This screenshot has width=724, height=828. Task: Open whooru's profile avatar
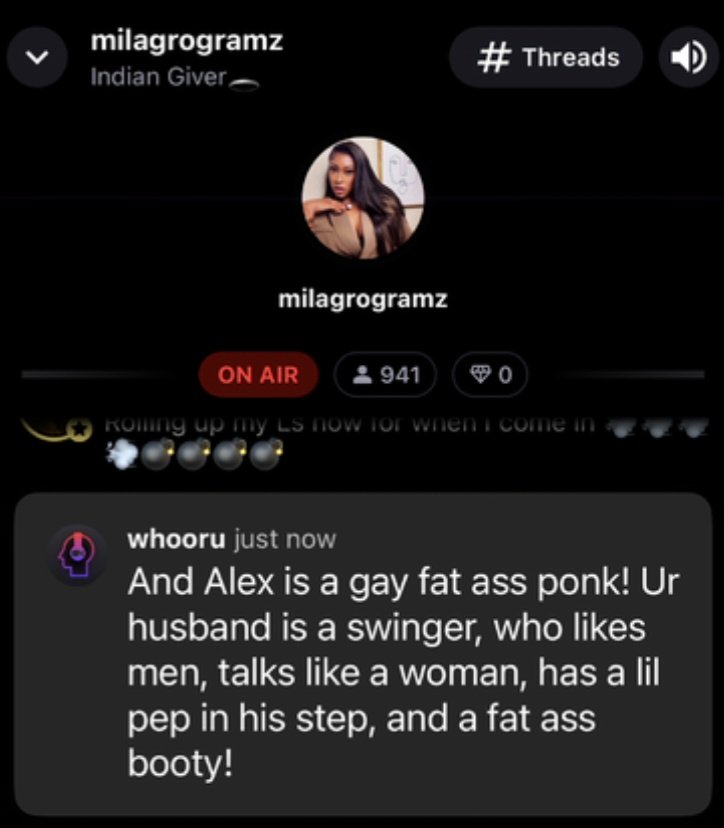(79, 554)
